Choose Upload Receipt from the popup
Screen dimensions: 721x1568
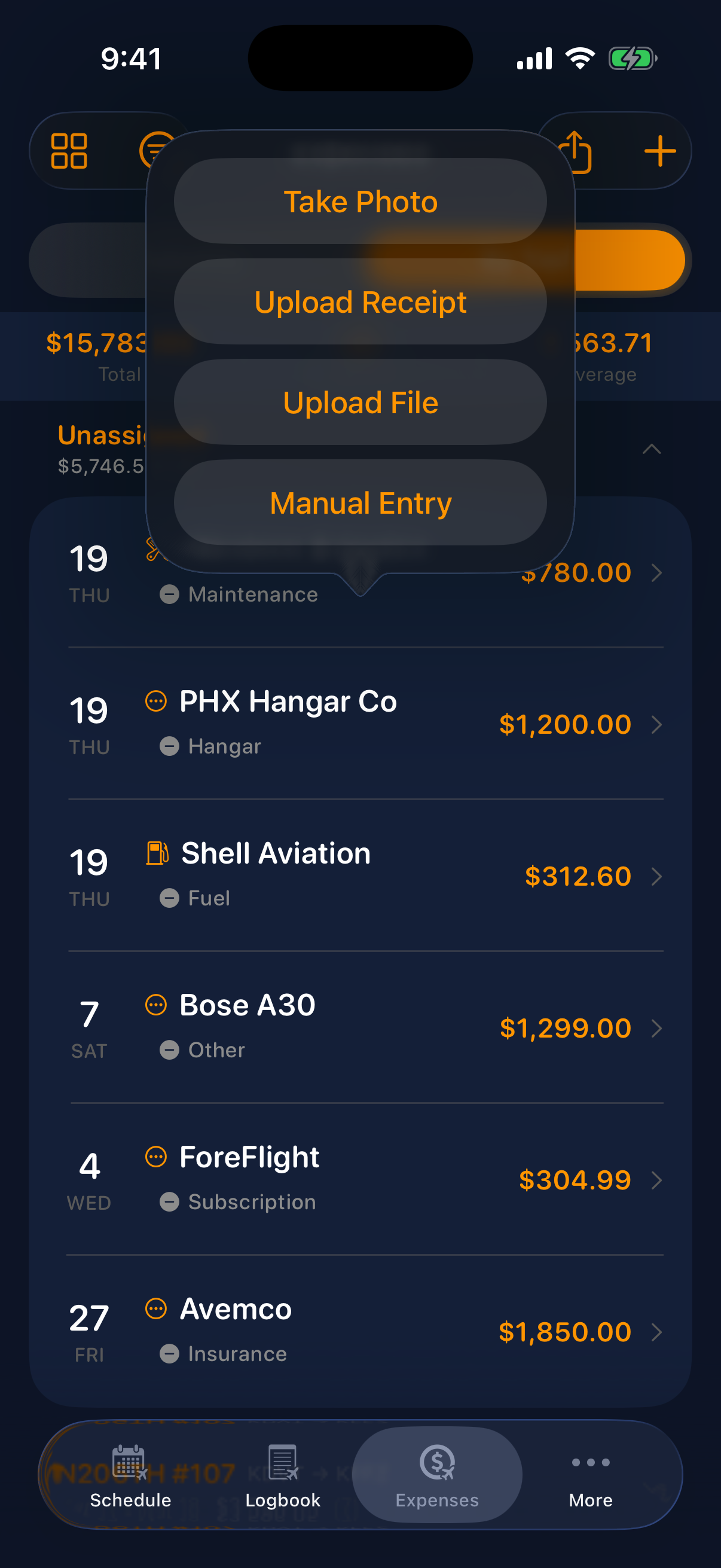360,301
